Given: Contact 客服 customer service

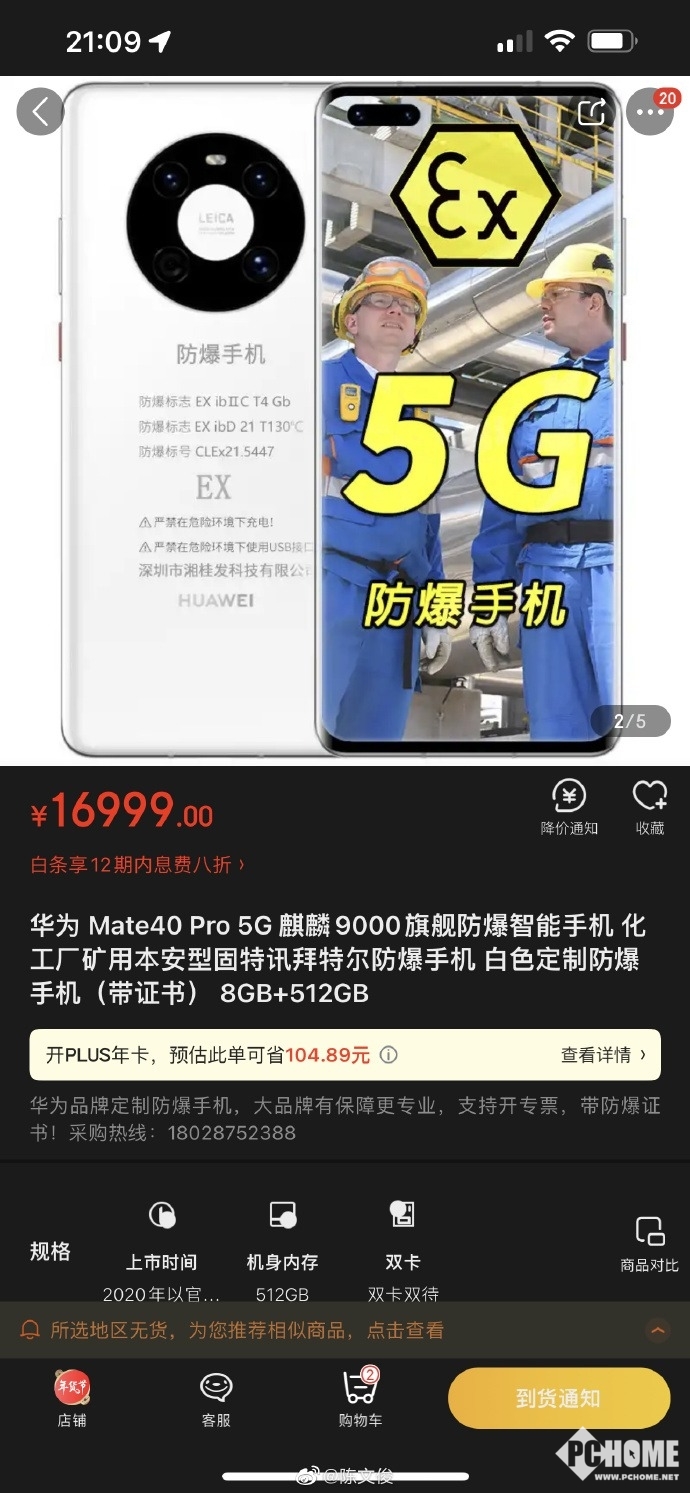Looking at the screenshot, I should pos(216,1398).
